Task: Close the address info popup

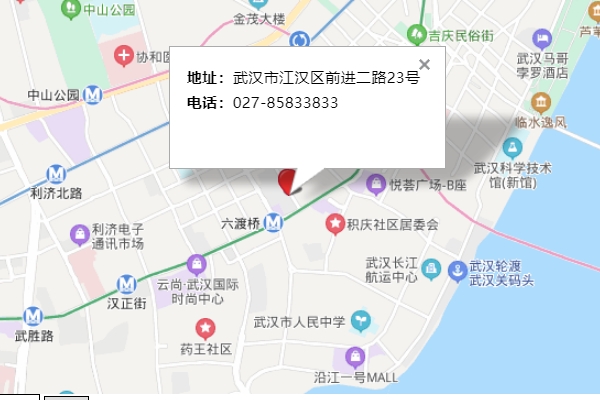Action: tap(424, 64)
